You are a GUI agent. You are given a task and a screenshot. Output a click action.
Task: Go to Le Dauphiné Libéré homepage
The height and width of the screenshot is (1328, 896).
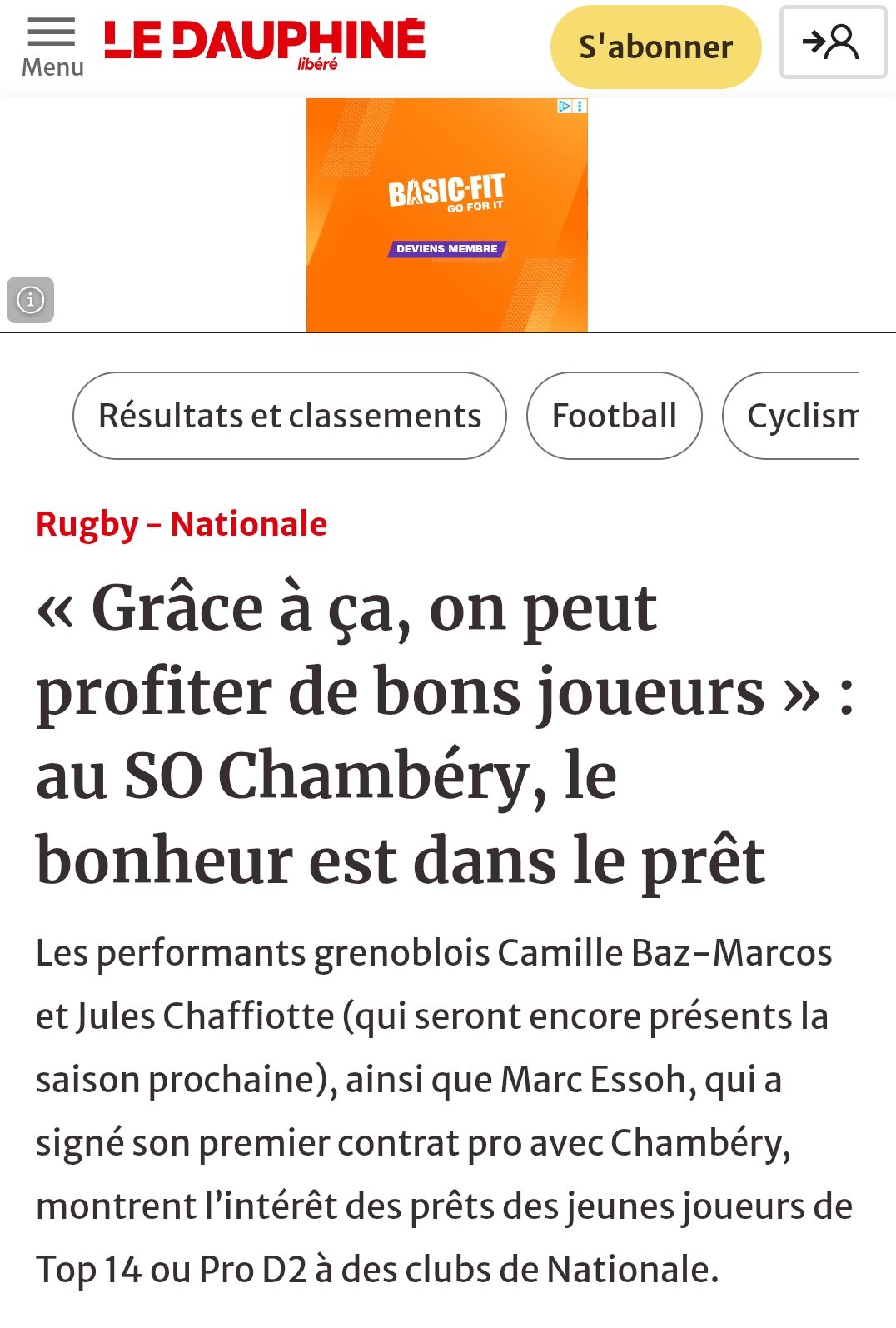(265, 43)
